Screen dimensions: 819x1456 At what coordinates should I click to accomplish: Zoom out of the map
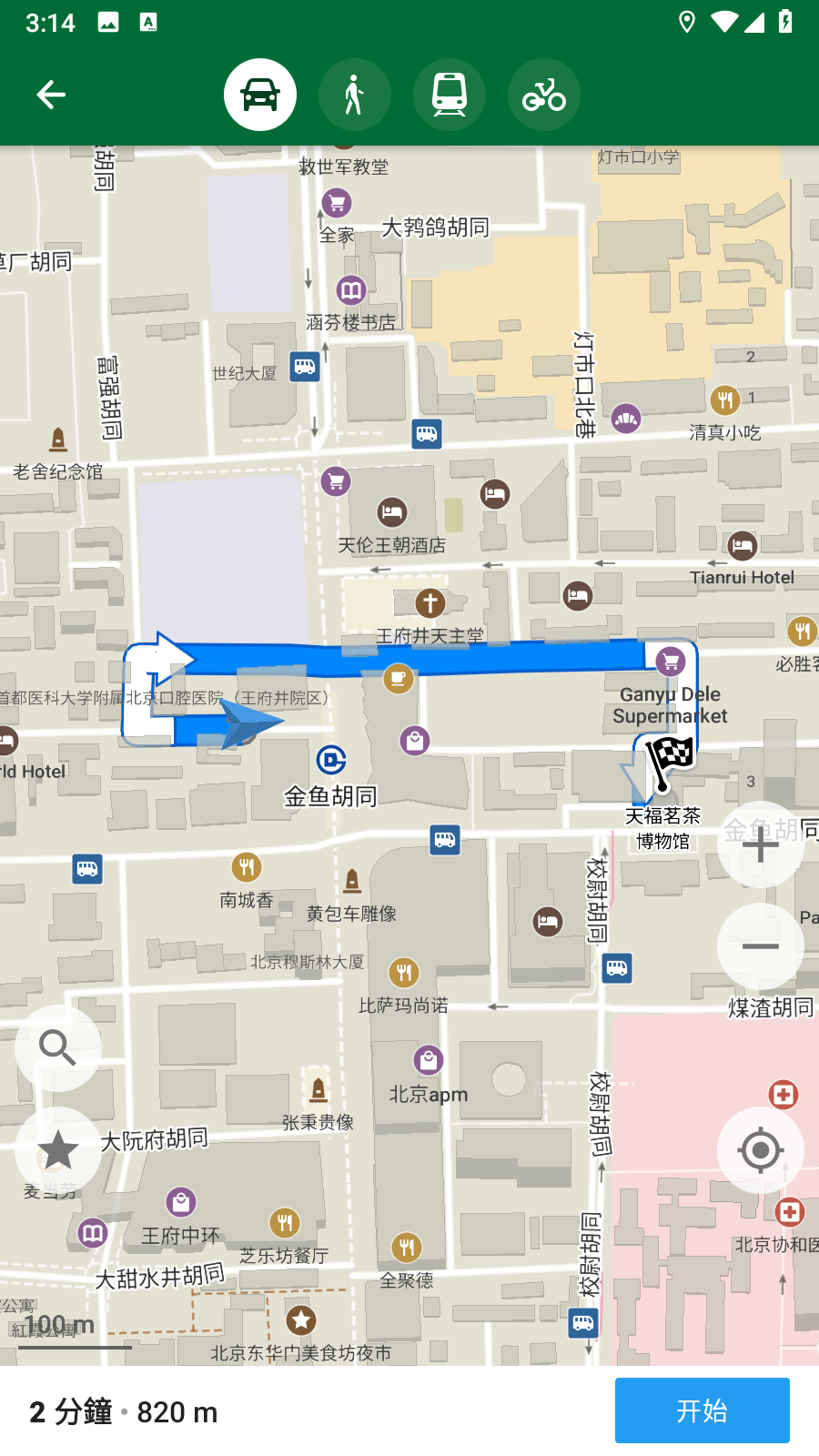click(761, 946)
